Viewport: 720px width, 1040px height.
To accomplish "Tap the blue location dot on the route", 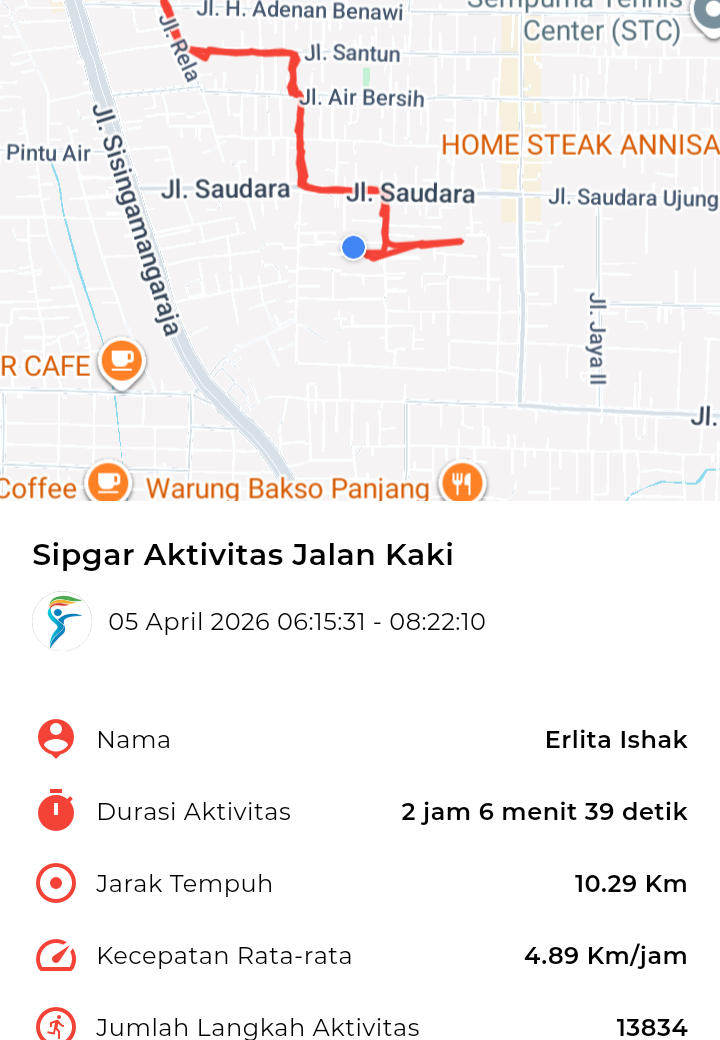I will (x=353, y=247).
